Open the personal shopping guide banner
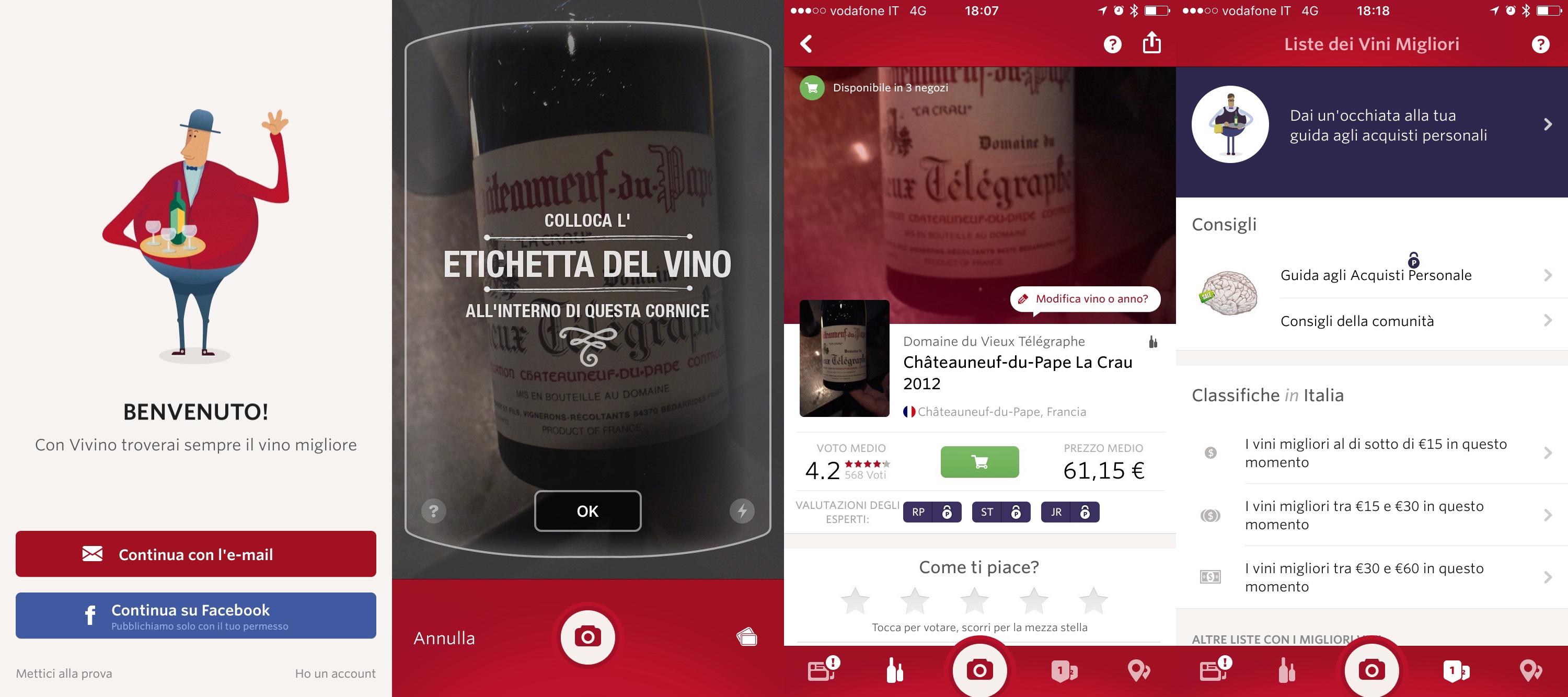Image resolution: width=1568 pixels, height=697 pixels. click(1371, 125)
